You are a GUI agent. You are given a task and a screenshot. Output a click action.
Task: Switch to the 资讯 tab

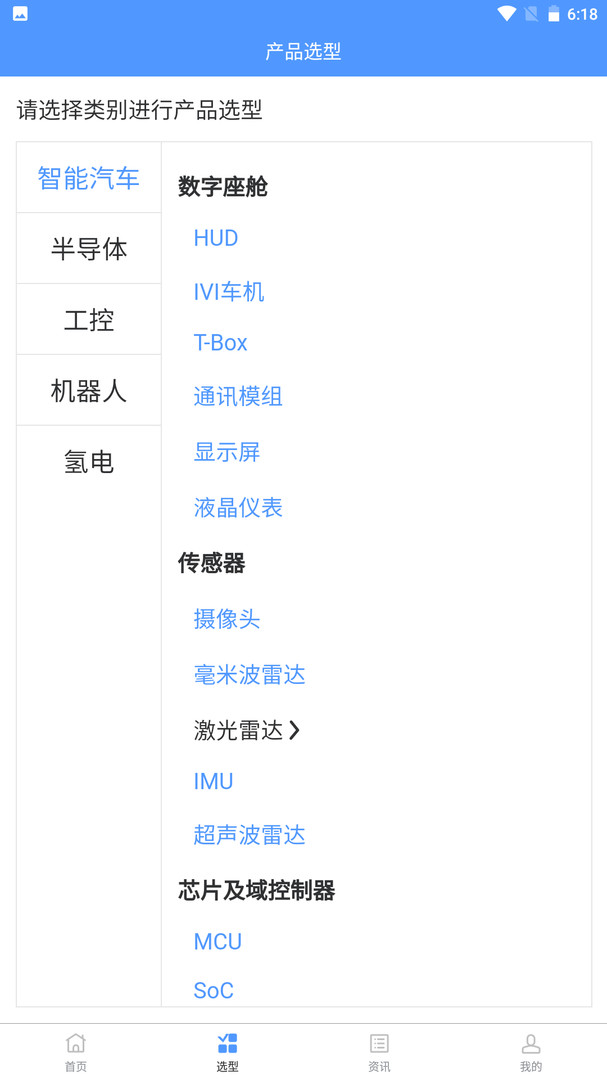379,1052
